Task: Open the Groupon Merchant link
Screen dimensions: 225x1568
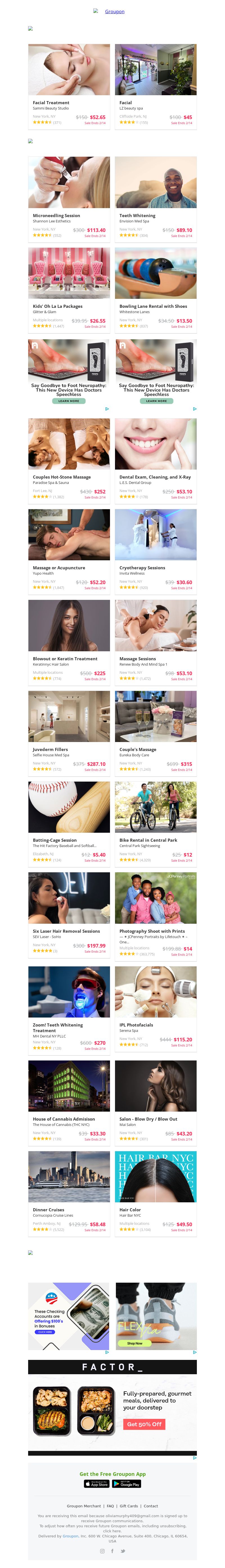Action: pos(84,1506)
